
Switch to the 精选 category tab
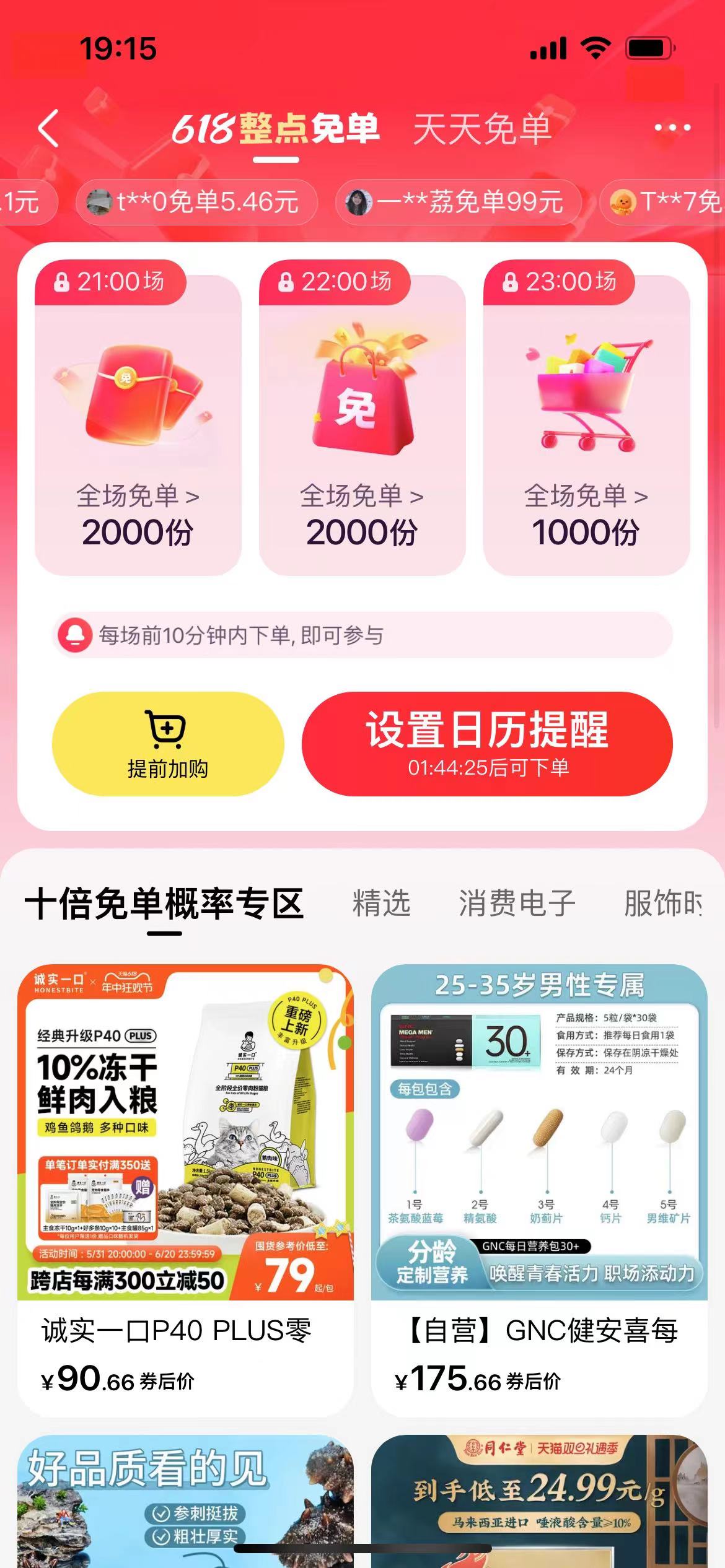(381, 904)
